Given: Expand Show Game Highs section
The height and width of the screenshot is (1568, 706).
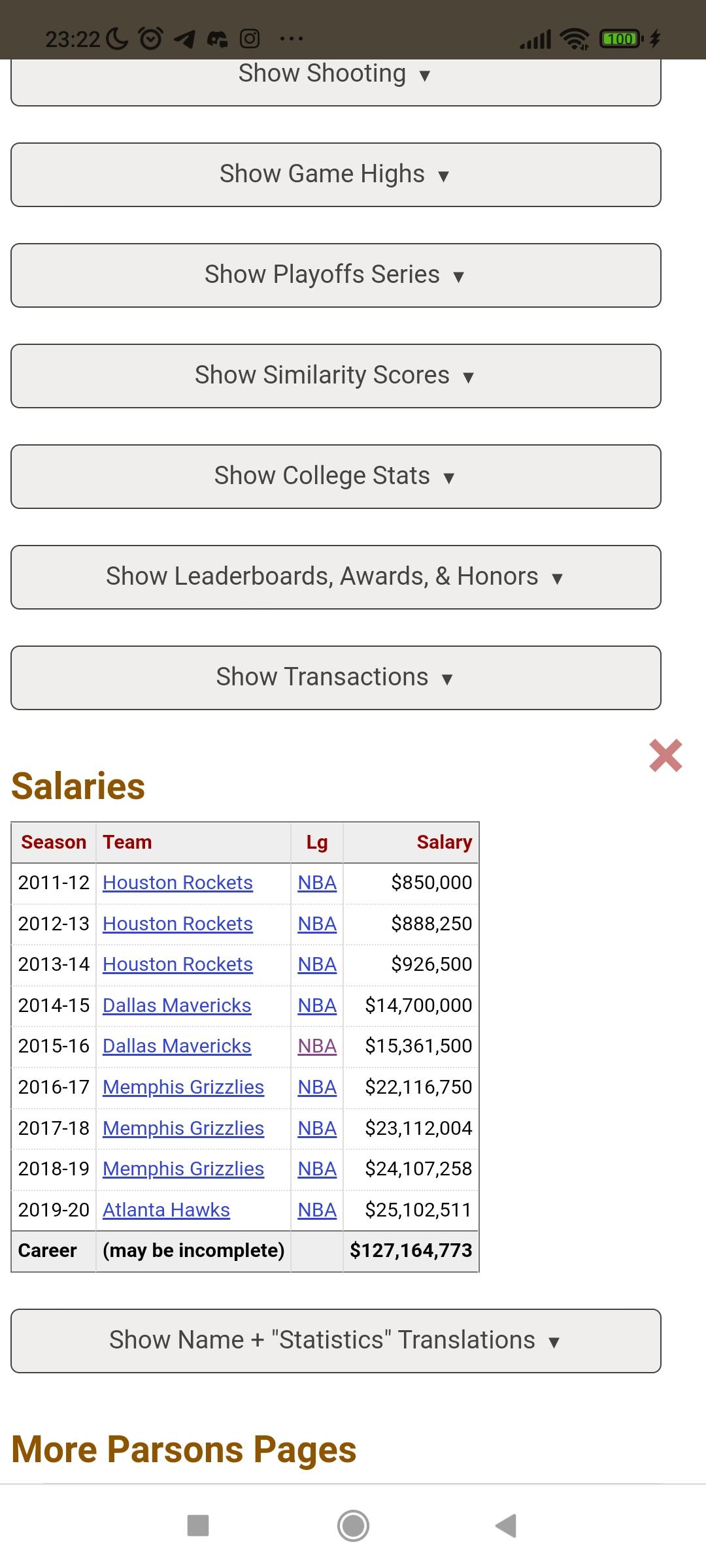Looking at the screenshot, I should point(335,174).
